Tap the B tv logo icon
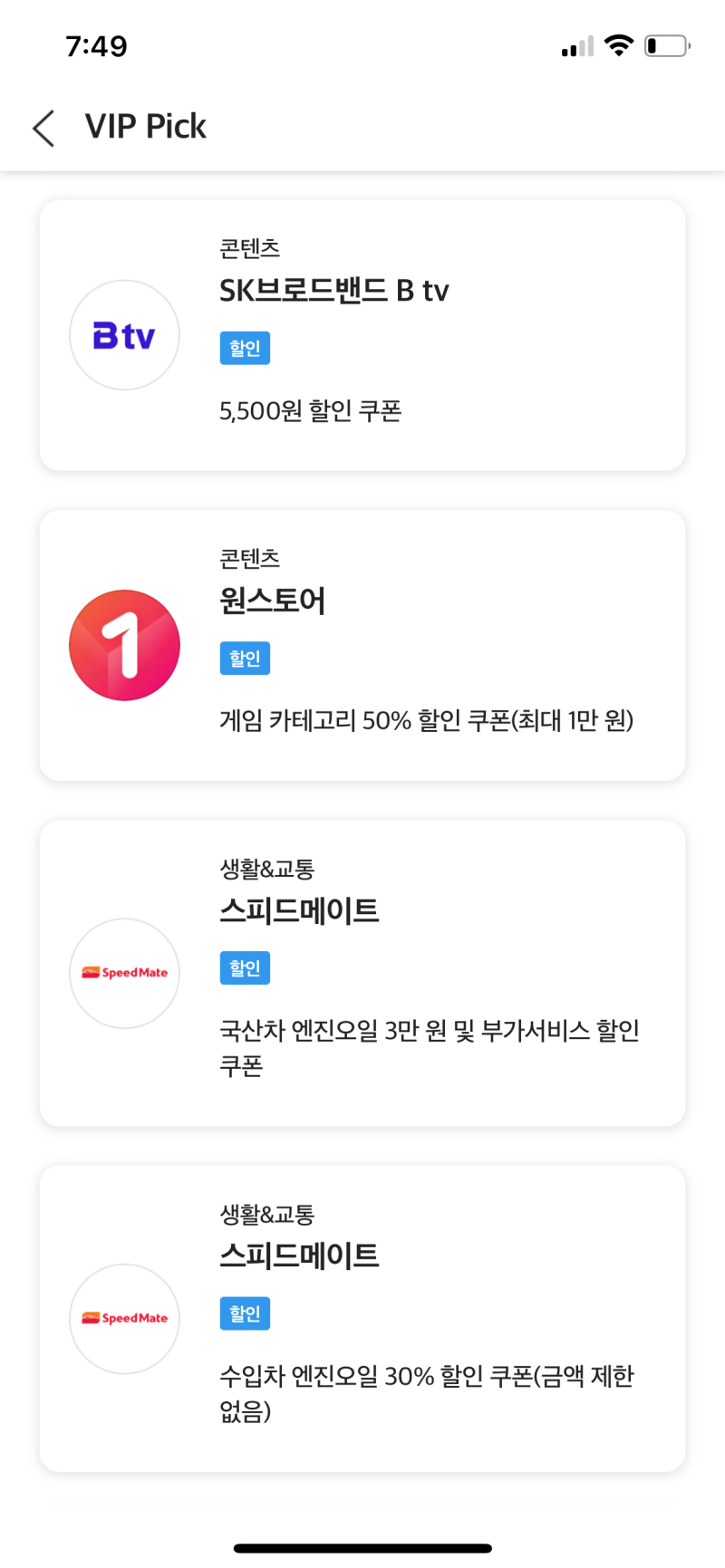This screenshot has width=725, height=1568. 124,334
